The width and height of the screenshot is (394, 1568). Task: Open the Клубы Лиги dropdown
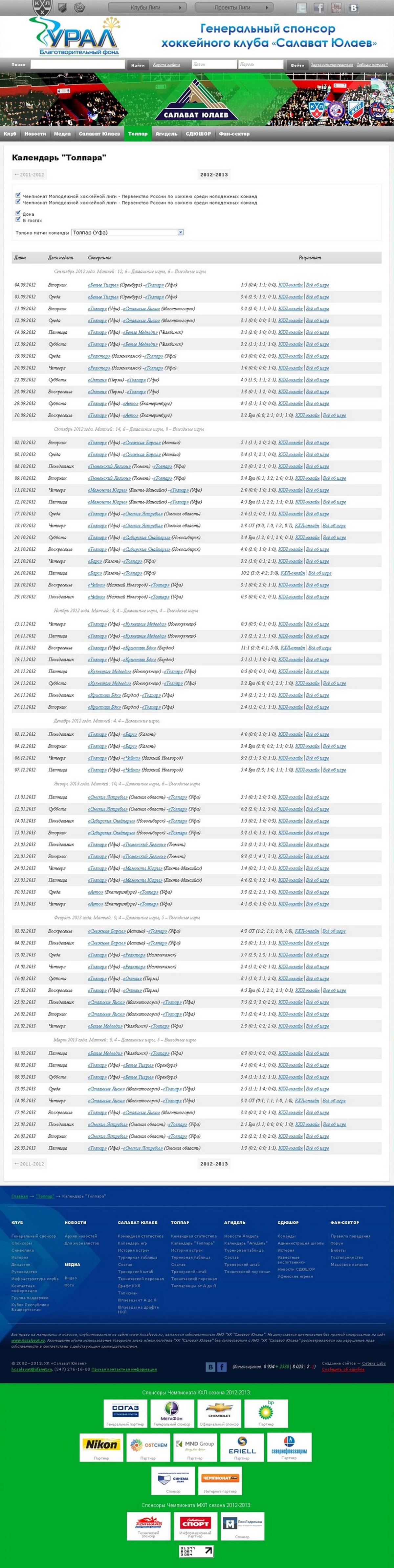click(x=146, y=7)
